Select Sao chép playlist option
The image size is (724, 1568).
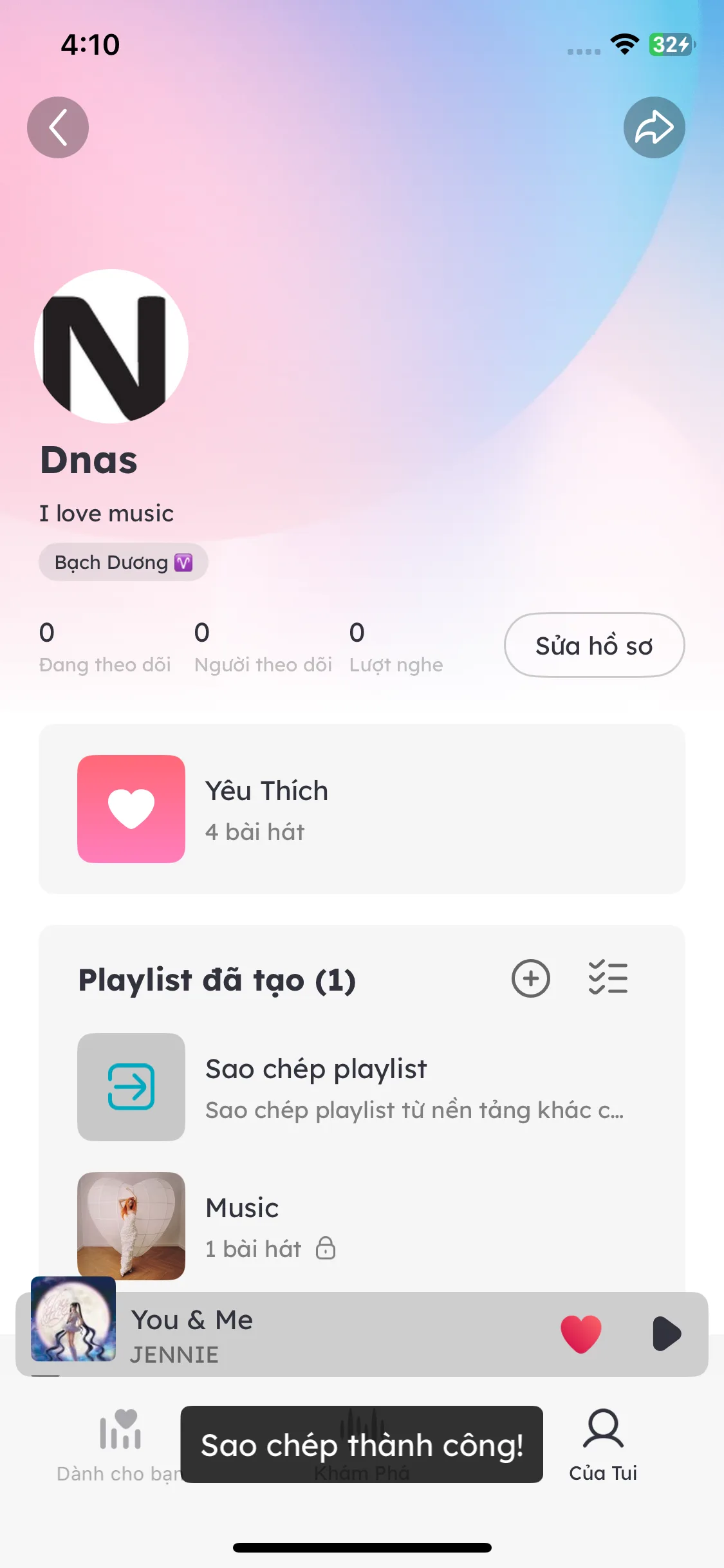(x=362, y=1087)
